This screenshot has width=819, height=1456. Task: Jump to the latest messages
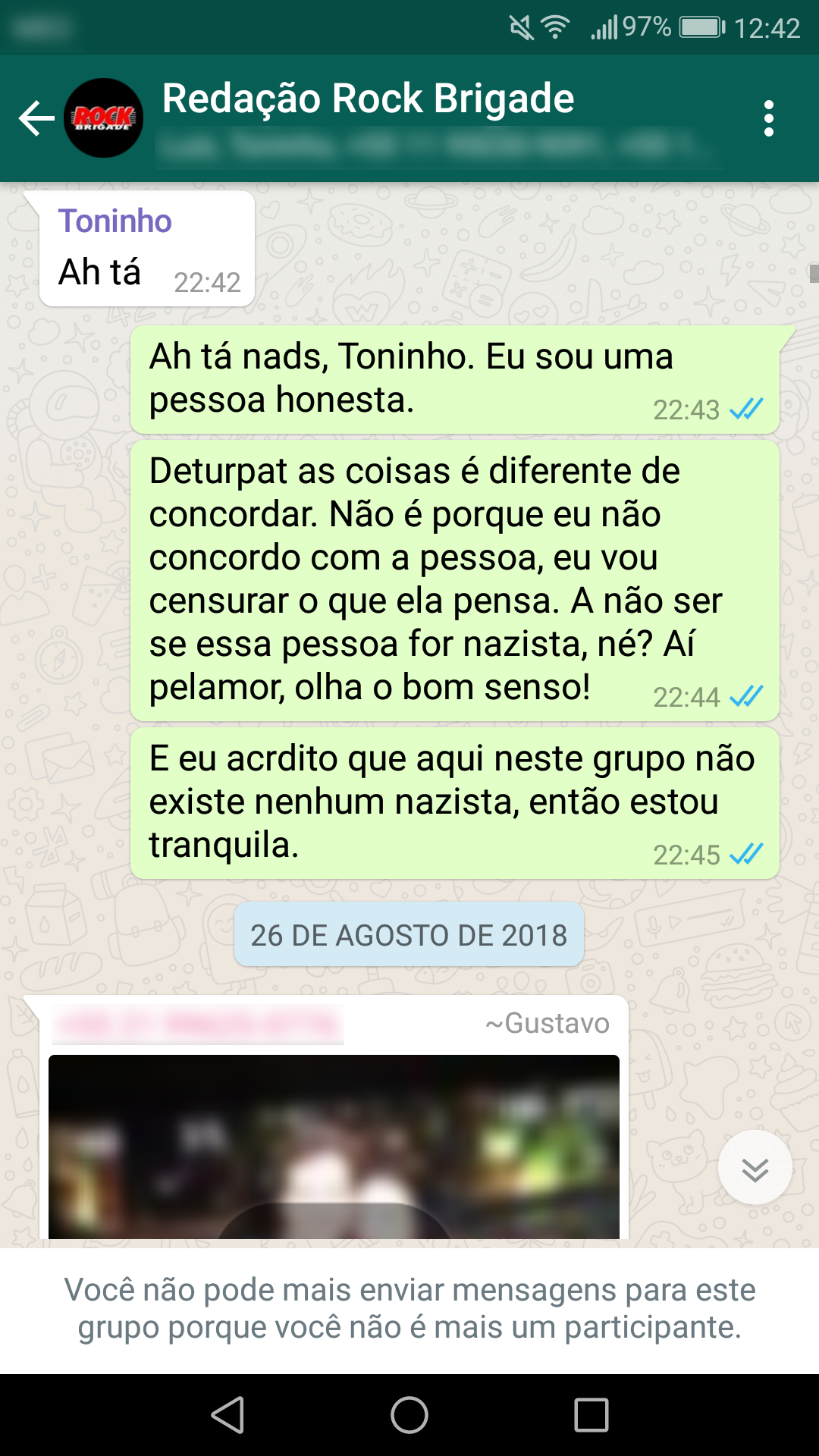(755, 1168)
